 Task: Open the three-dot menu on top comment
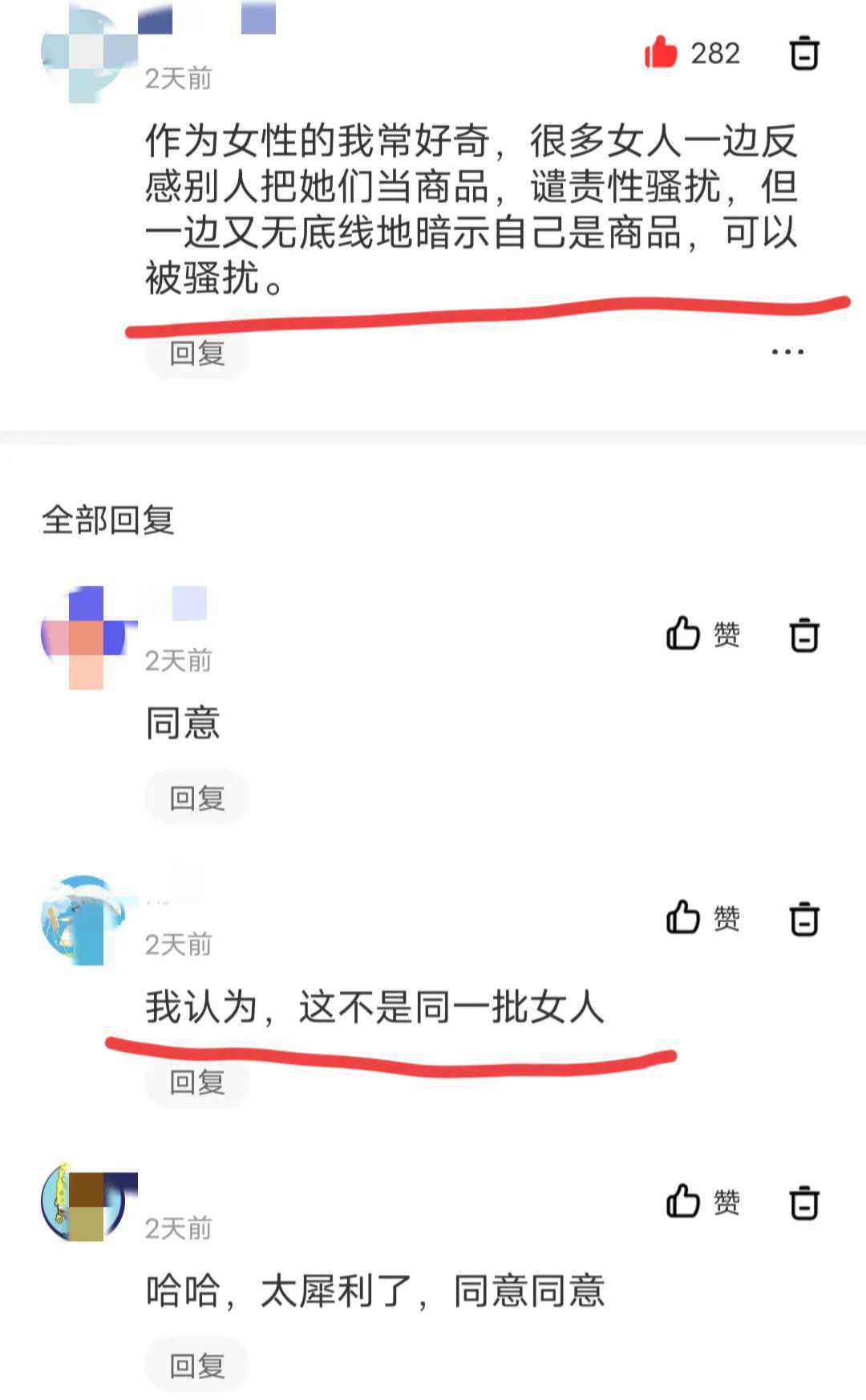787,351
